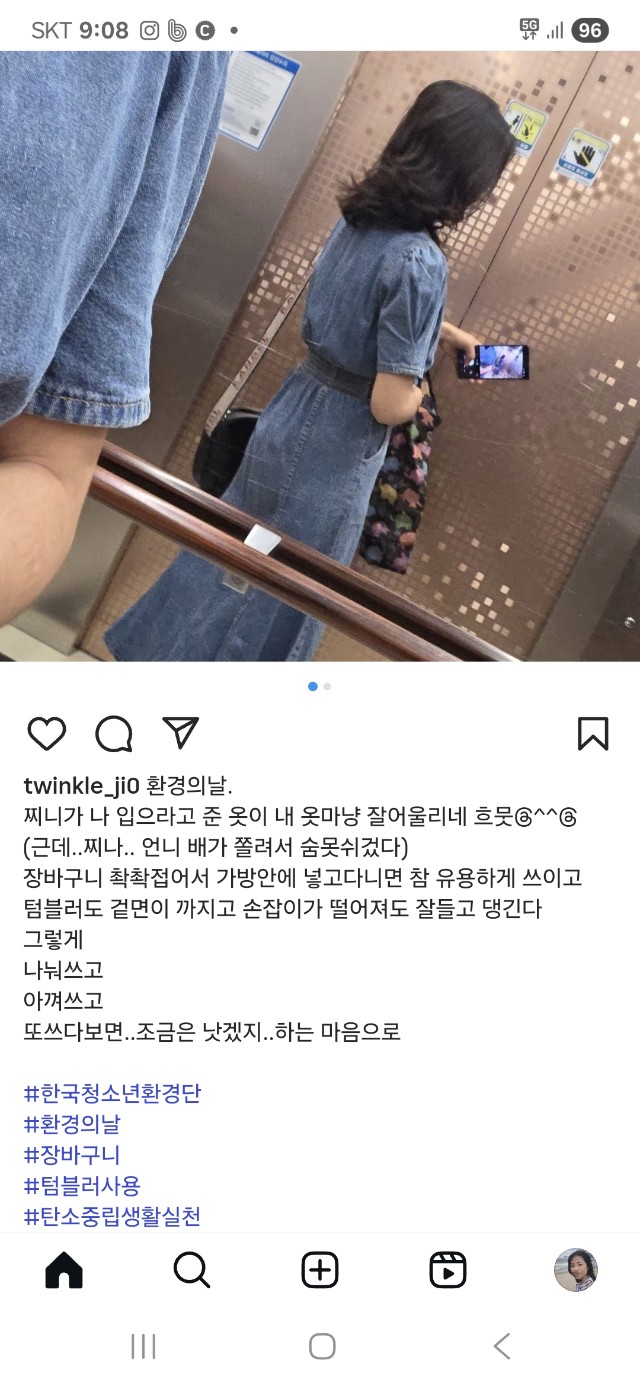Open hashtag #탄소중립생활실천
The height and width of the screenshot is (1386, 640).
coord(112,1217)
